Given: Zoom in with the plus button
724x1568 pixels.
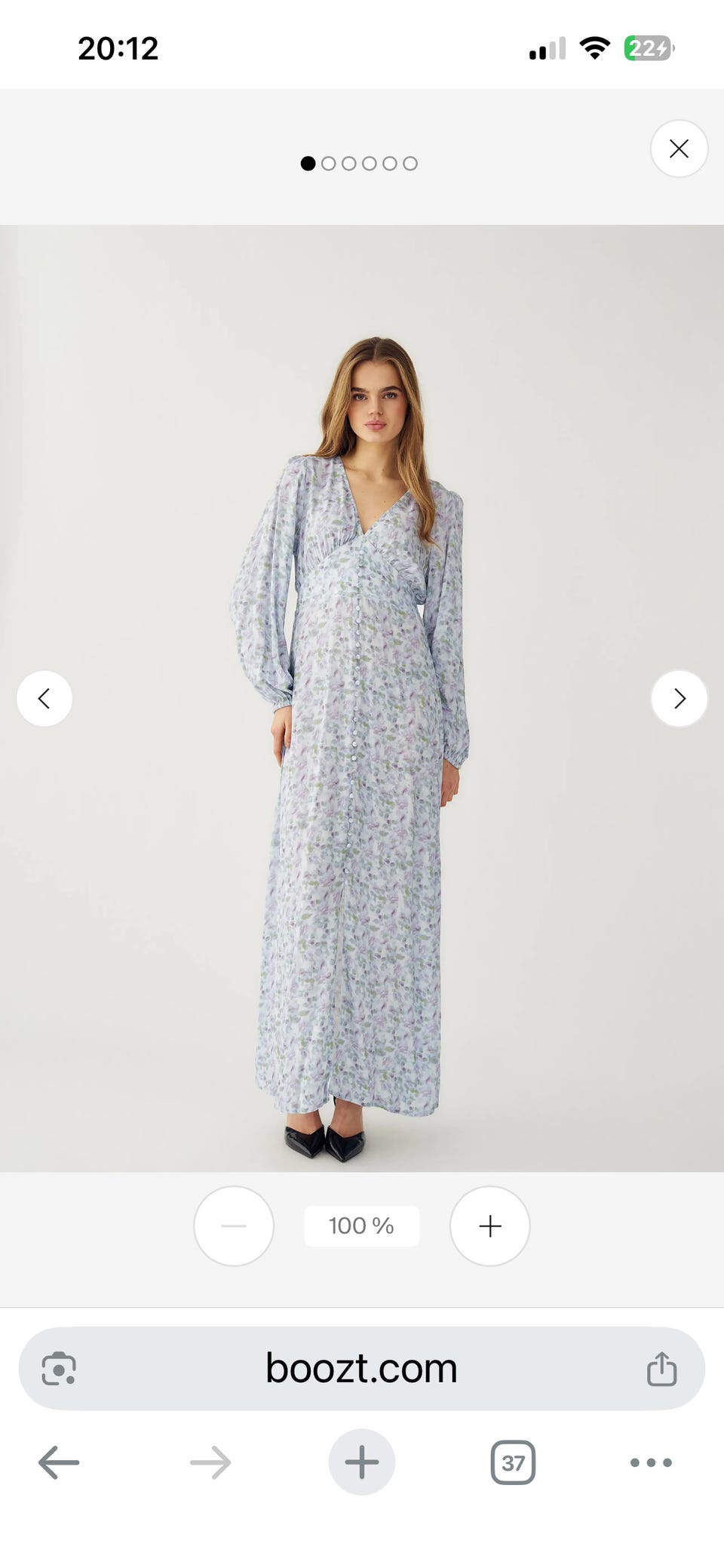Looking at the screenshot, I should 490,1225.
